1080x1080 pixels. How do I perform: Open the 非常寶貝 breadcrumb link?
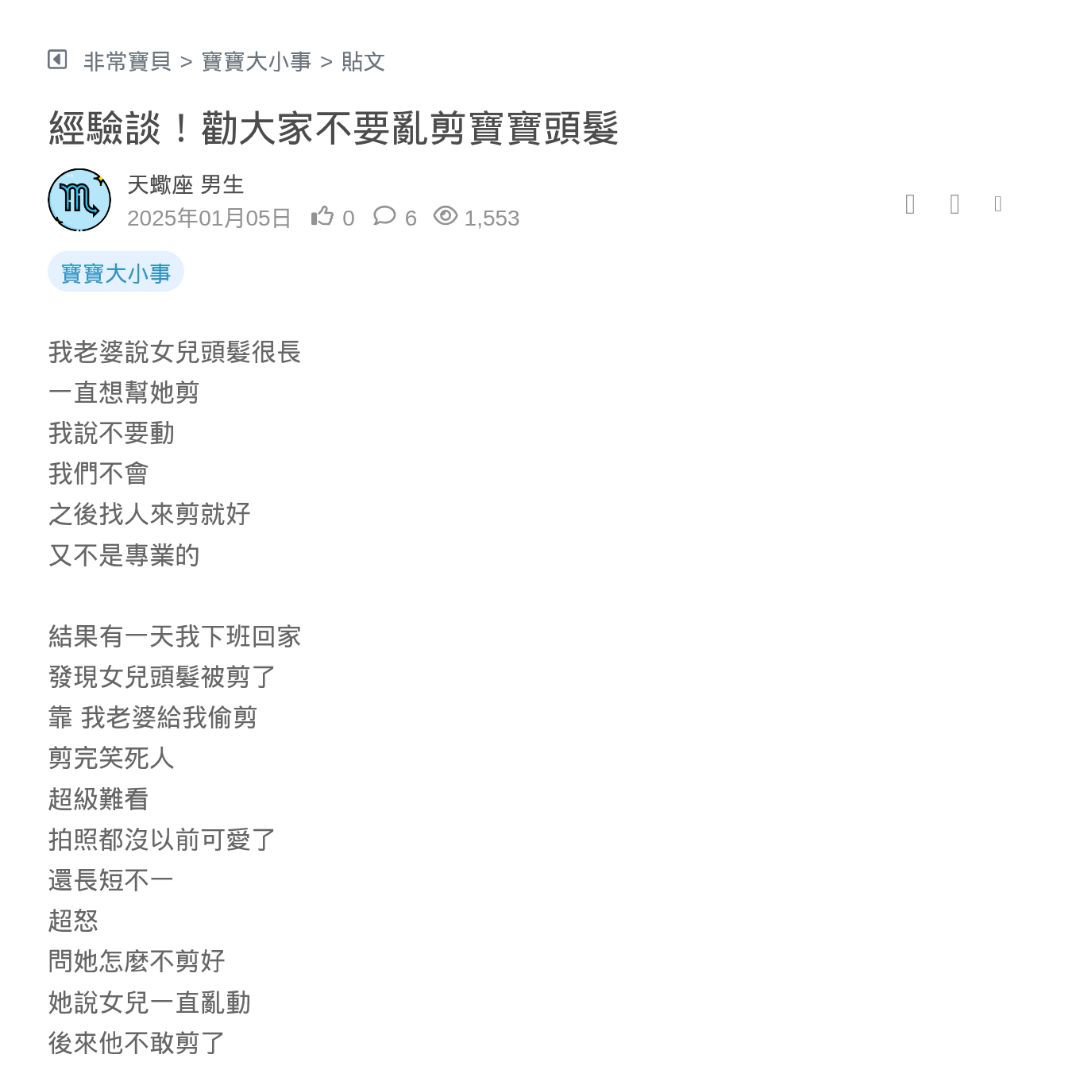point(127,62)
